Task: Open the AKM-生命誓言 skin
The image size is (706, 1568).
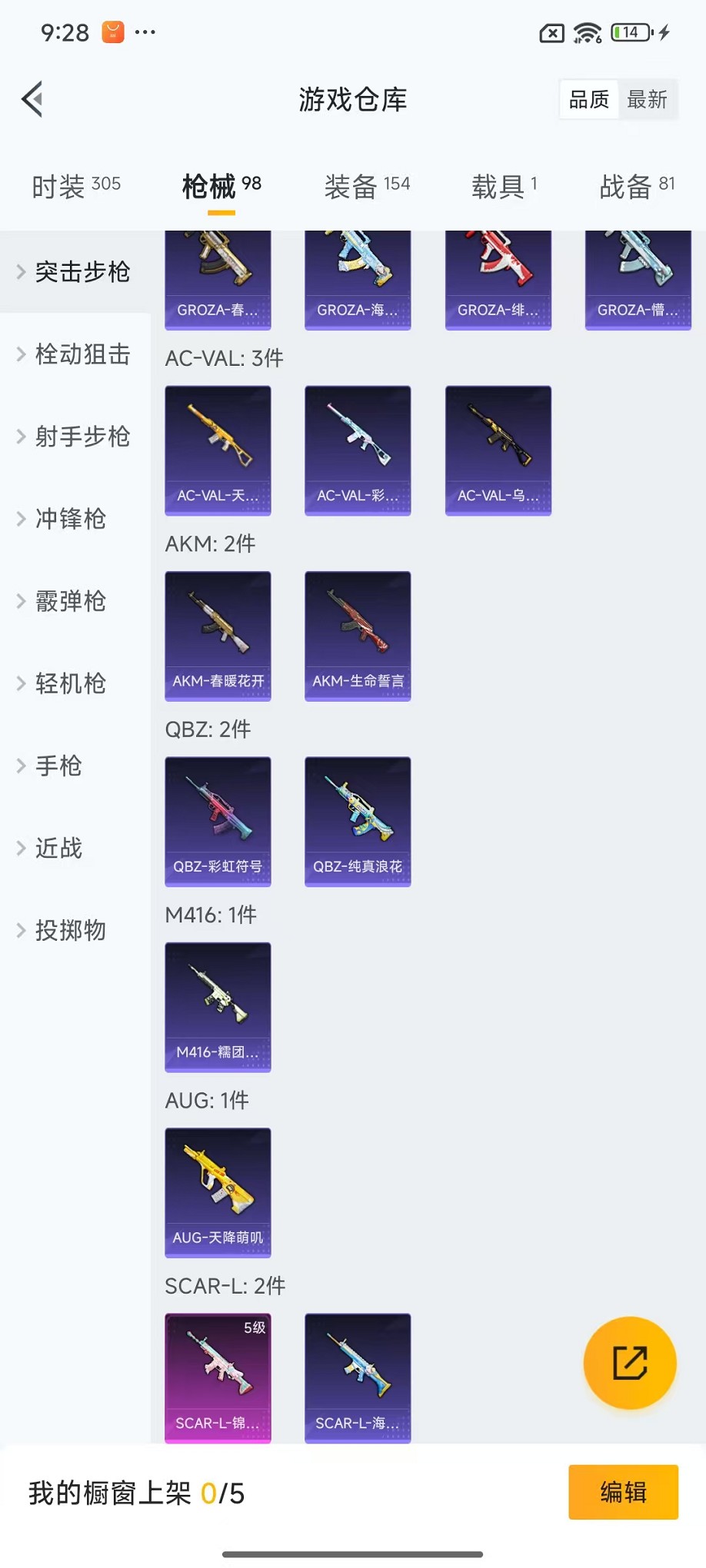Action: pyautogui.click(x=358, y=636)
